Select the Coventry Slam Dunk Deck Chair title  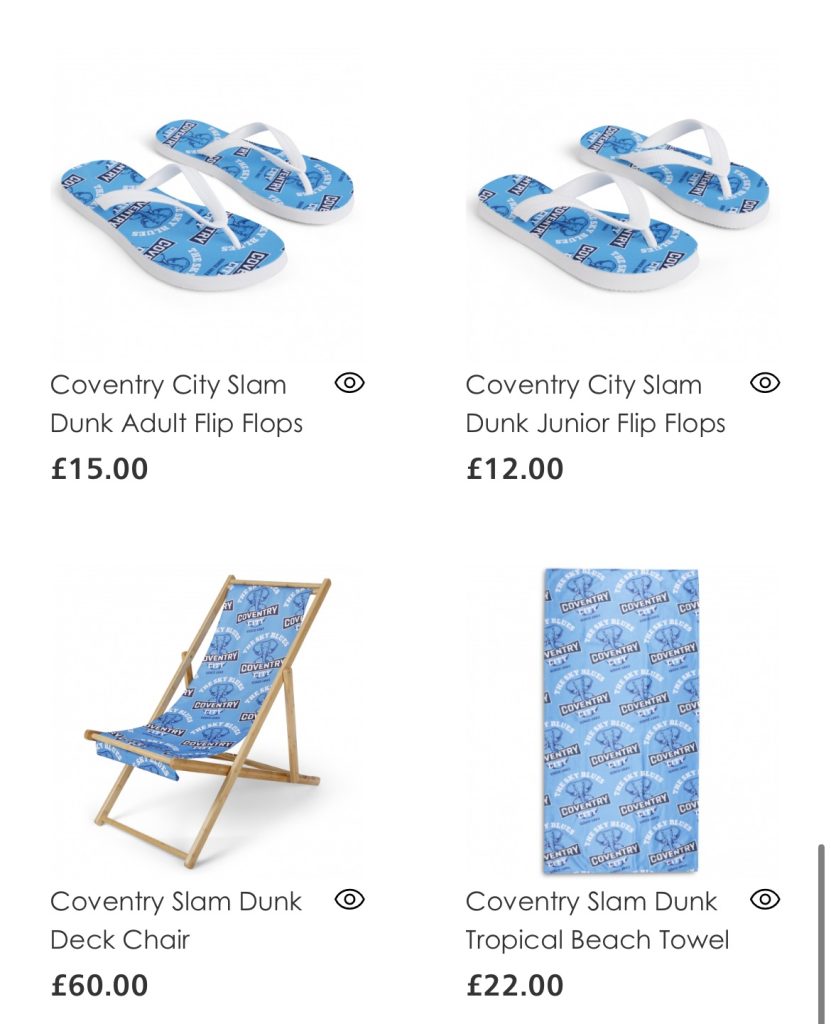pyautogui.click(x=176, y=920)
